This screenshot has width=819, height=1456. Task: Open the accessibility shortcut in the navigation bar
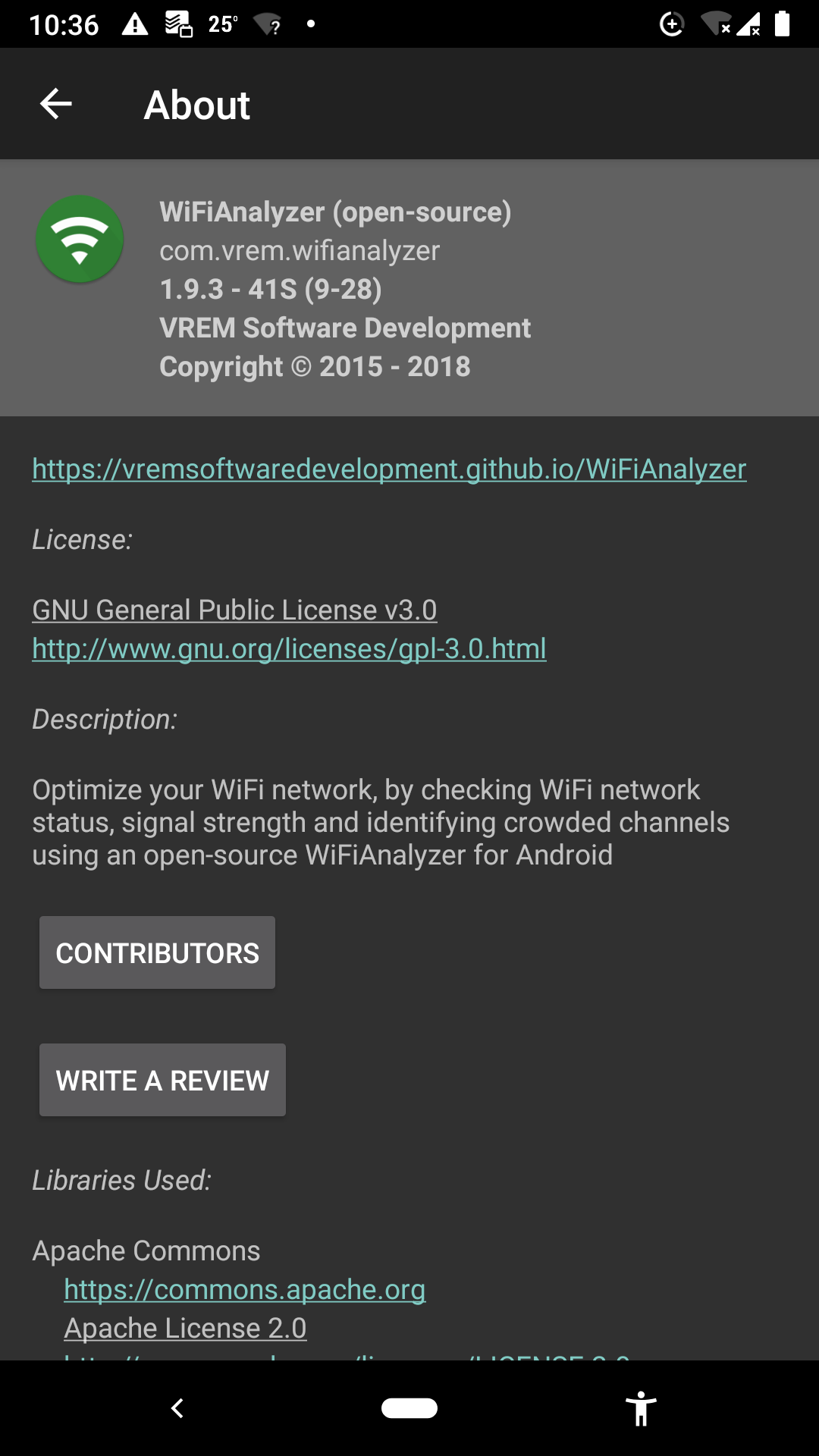pyautogui.click(x=642, y=1408)
